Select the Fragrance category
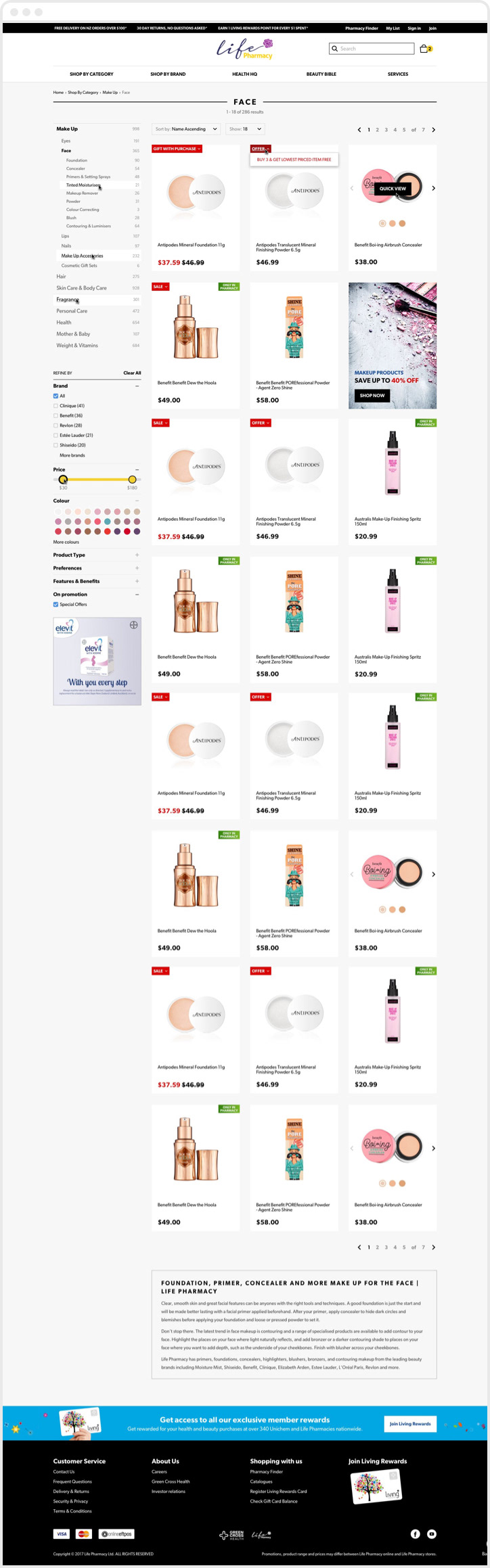Screen dimensions: 490x1568 click(67, 299)
